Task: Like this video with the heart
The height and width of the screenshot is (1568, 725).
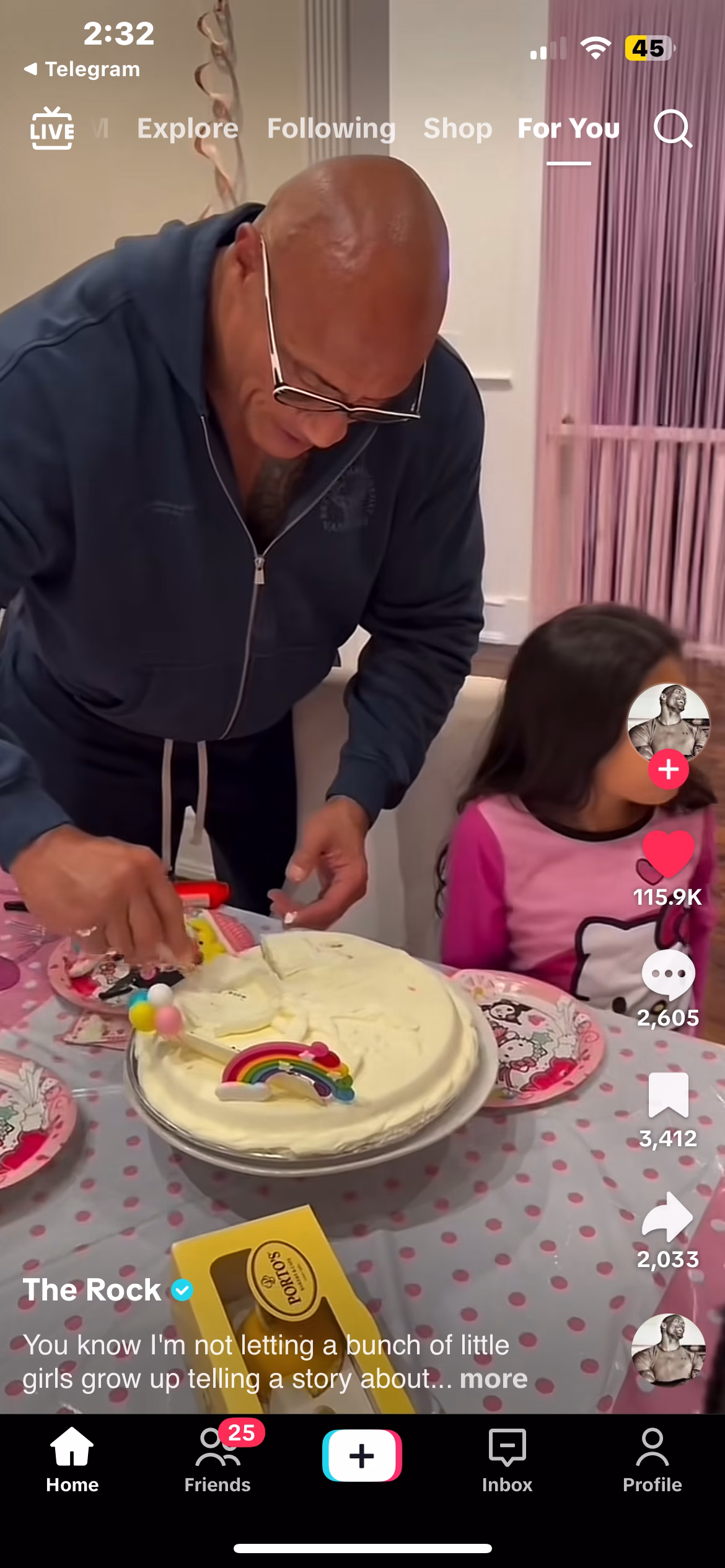Action: point(668,855)
